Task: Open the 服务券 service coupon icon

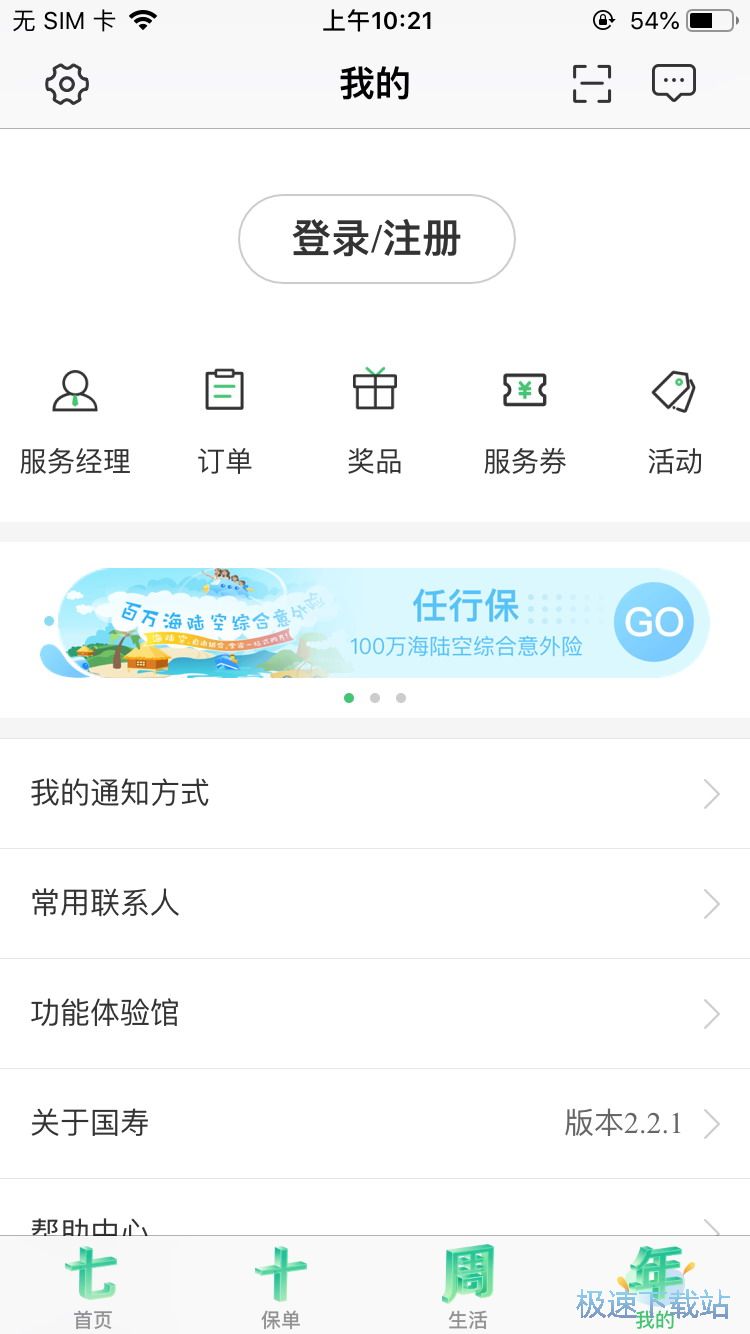Action: click(525, 415)
